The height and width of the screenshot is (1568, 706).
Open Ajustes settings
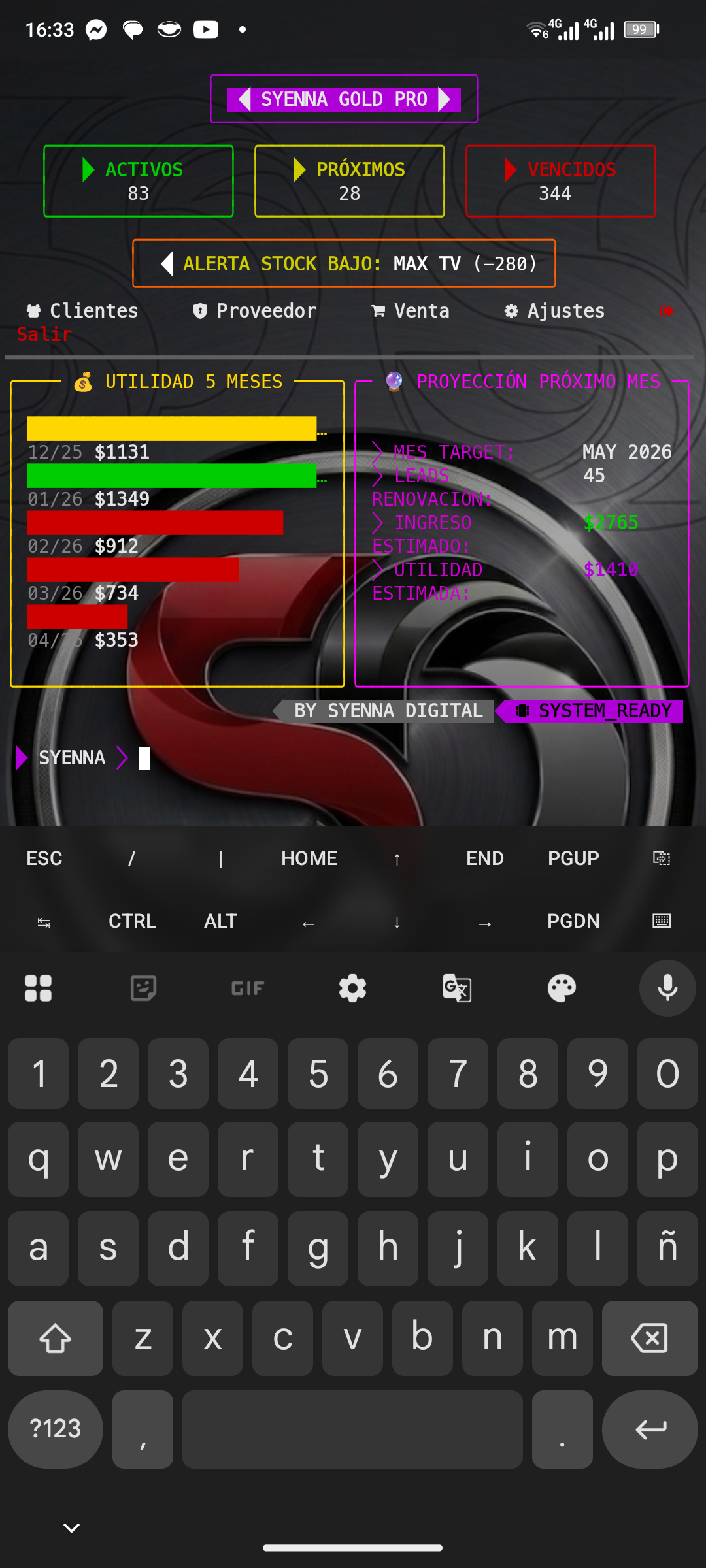tap(554, 311)
